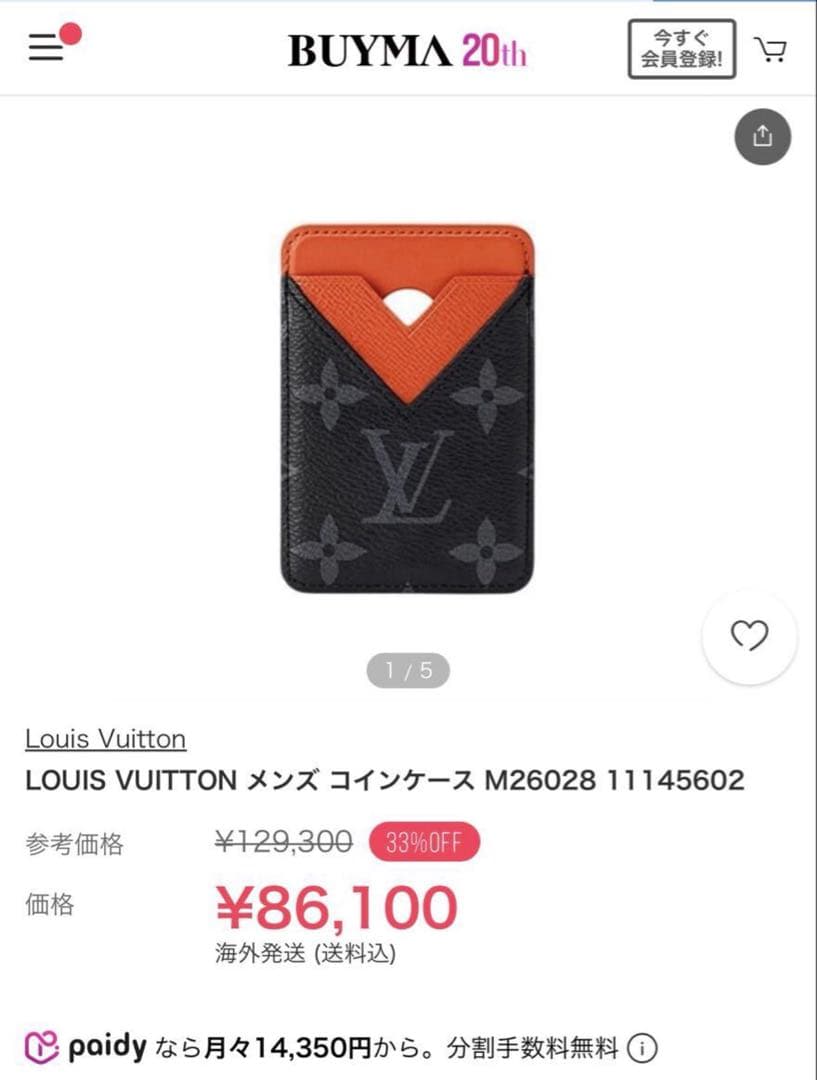Image resolution: width=817 pixels, height=1080 pixels.
Task: Click the red notification dot on menu
Action: [69, 32]
